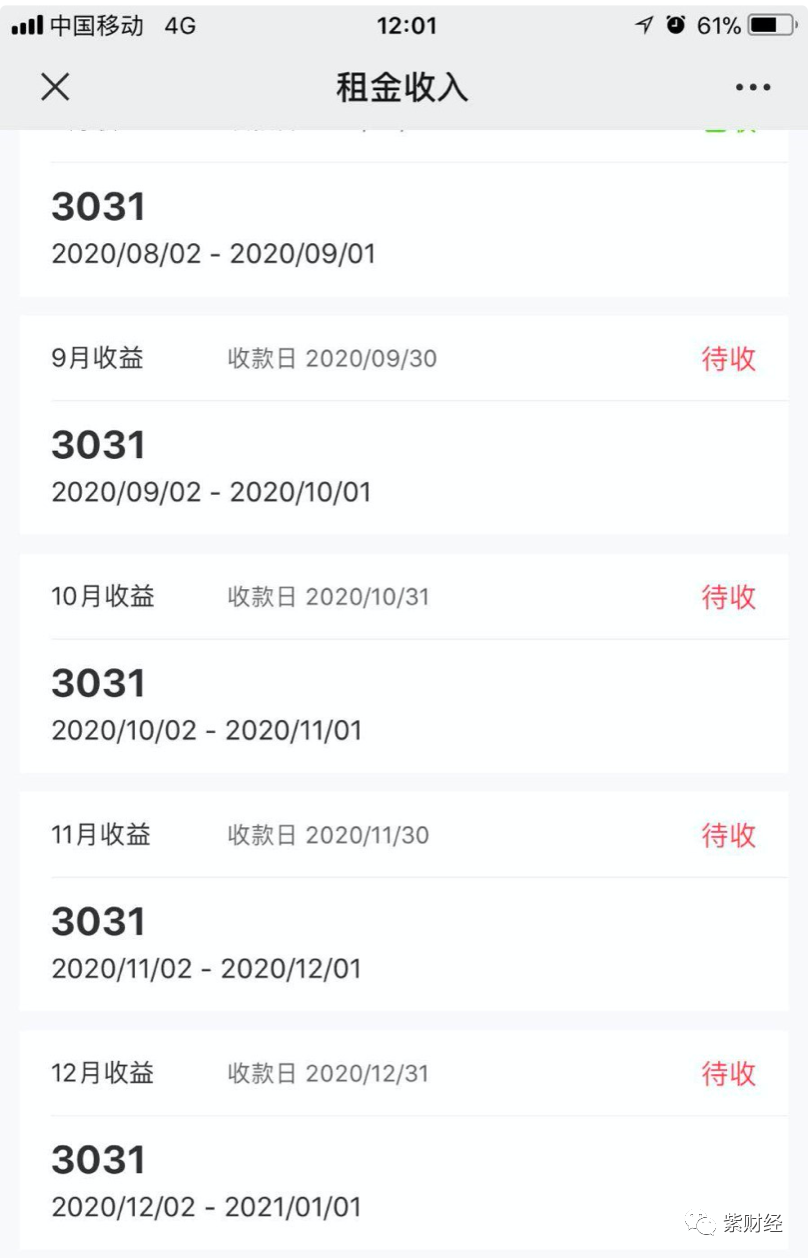Close the 租金收入 page

tap(55, 87)
